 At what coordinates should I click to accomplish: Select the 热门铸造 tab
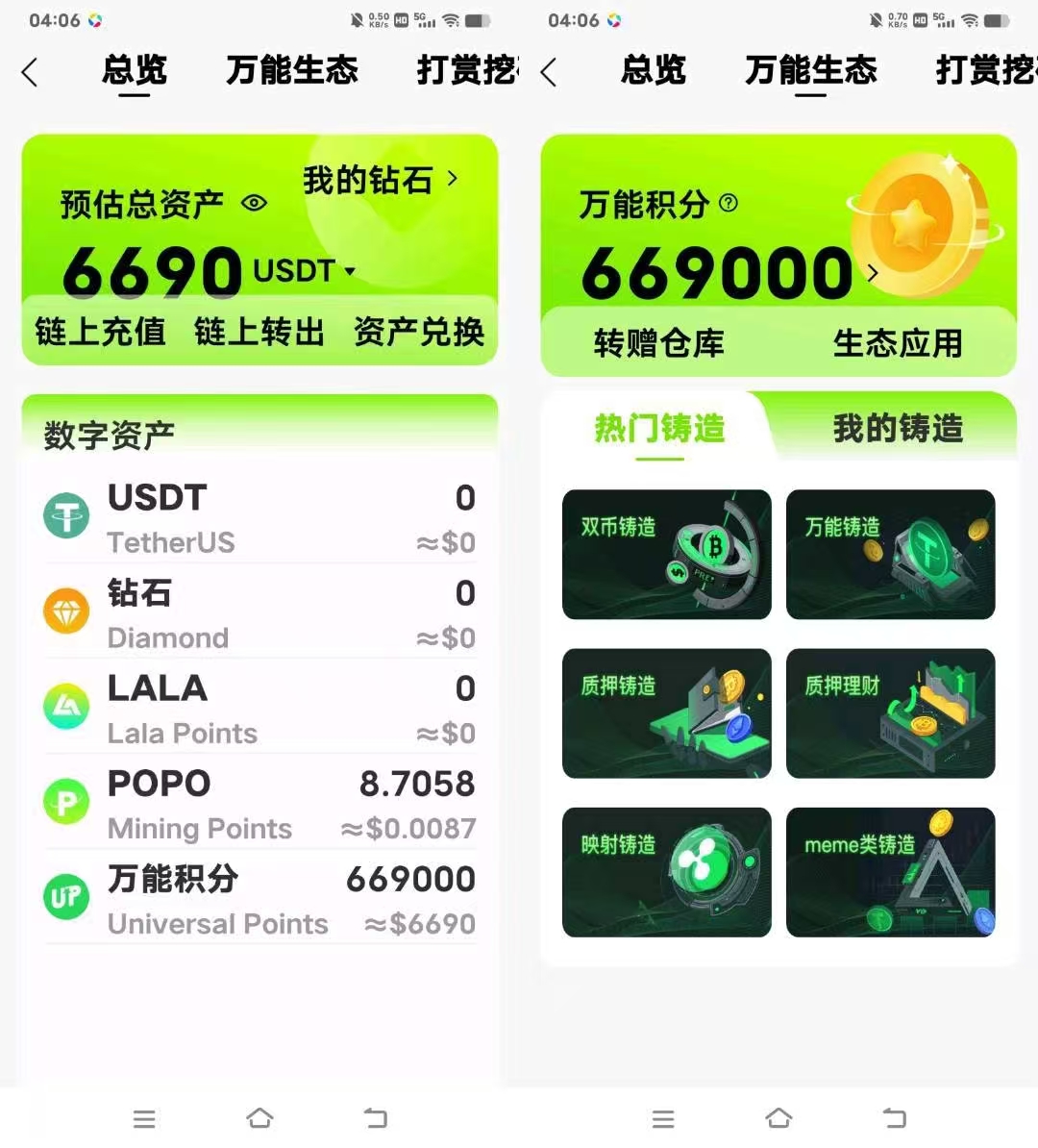[659, 428]
